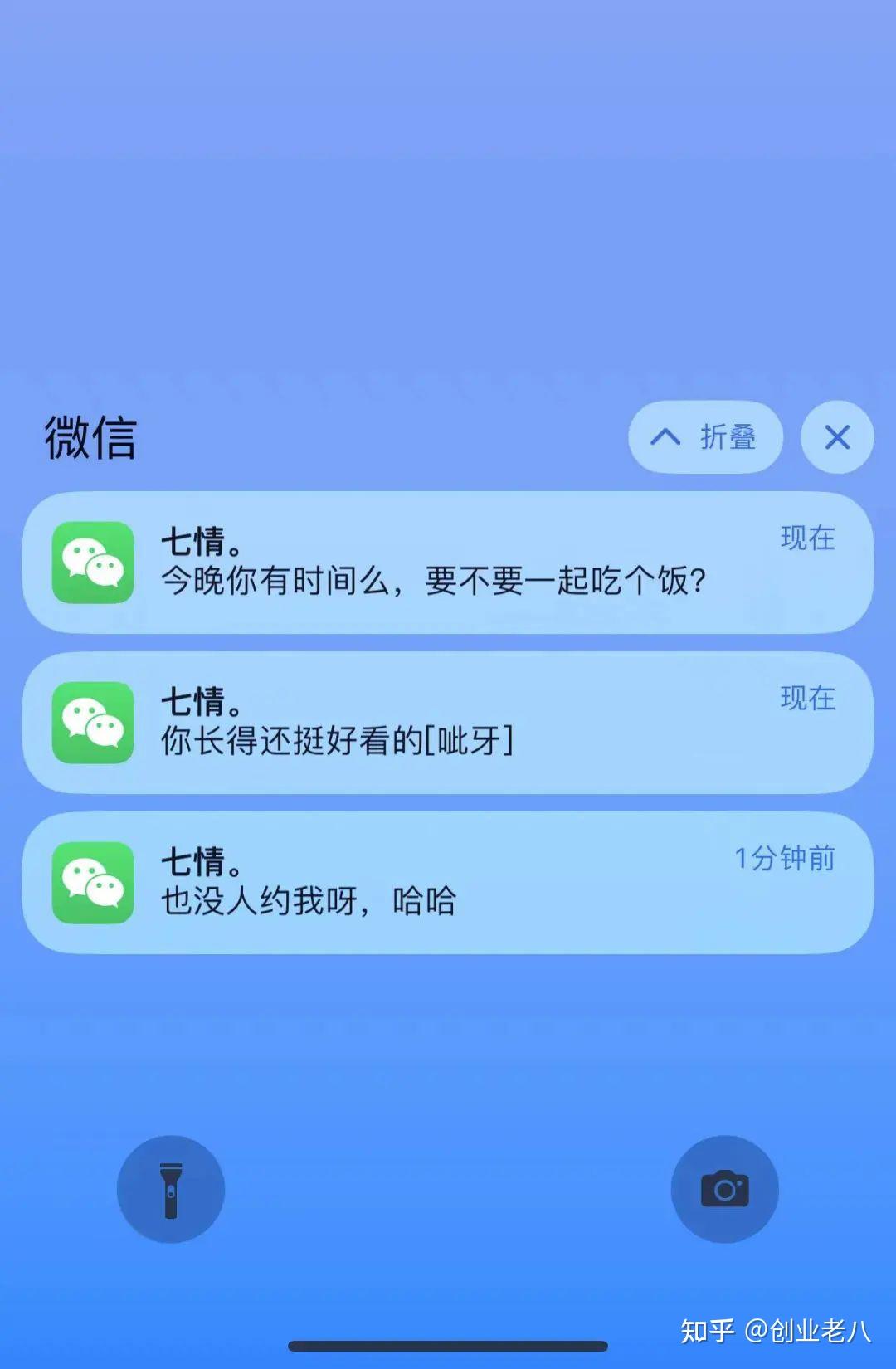Open the 你长得还挺好看的 notification
This screenshot has height=1369, width=896.
point(448,723)
